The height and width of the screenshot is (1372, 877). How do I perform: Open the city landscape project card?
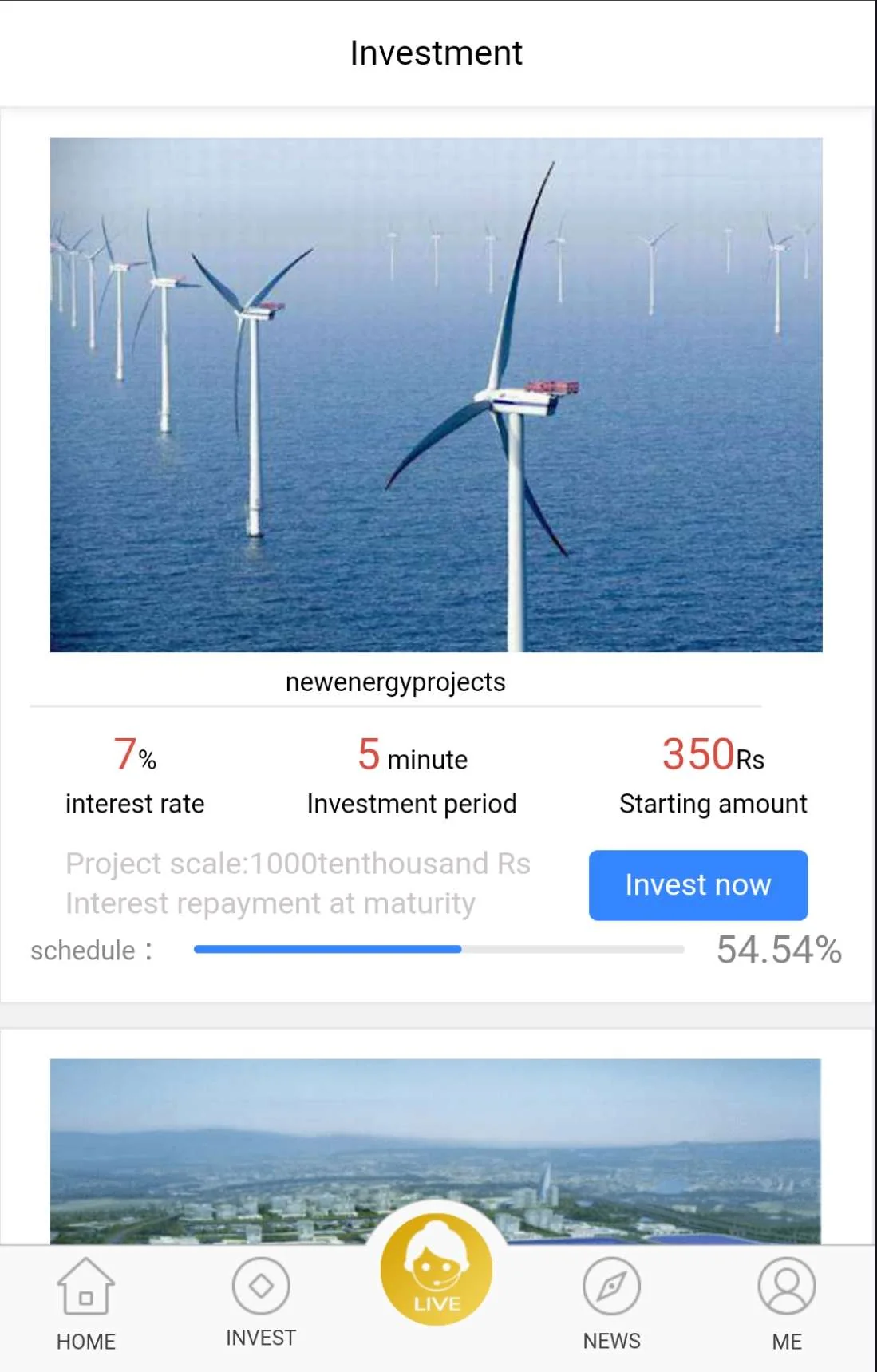point(436,1149)
